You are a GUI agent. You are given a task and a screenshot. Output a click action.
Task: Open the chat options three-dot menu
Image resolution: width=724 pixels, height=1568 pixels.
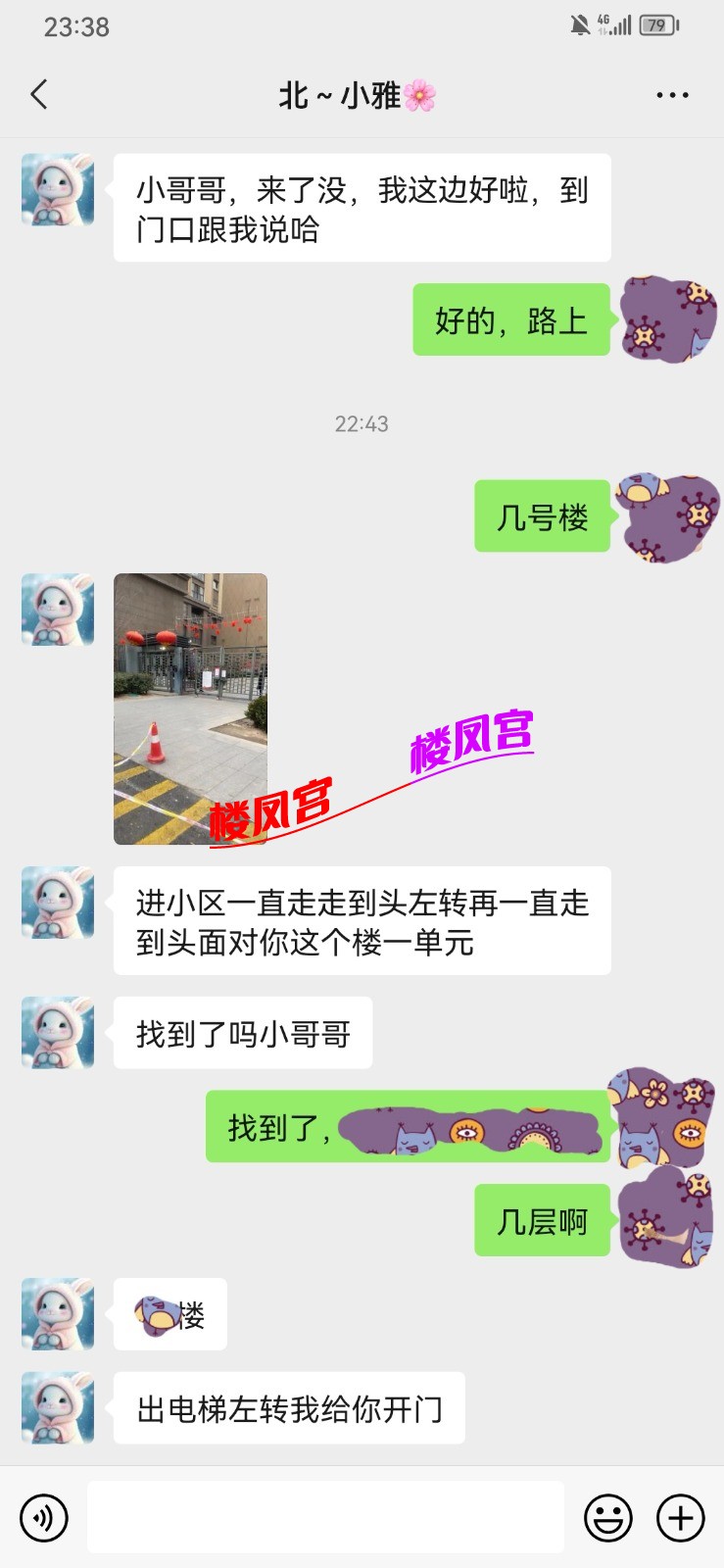tap(672, 95)
